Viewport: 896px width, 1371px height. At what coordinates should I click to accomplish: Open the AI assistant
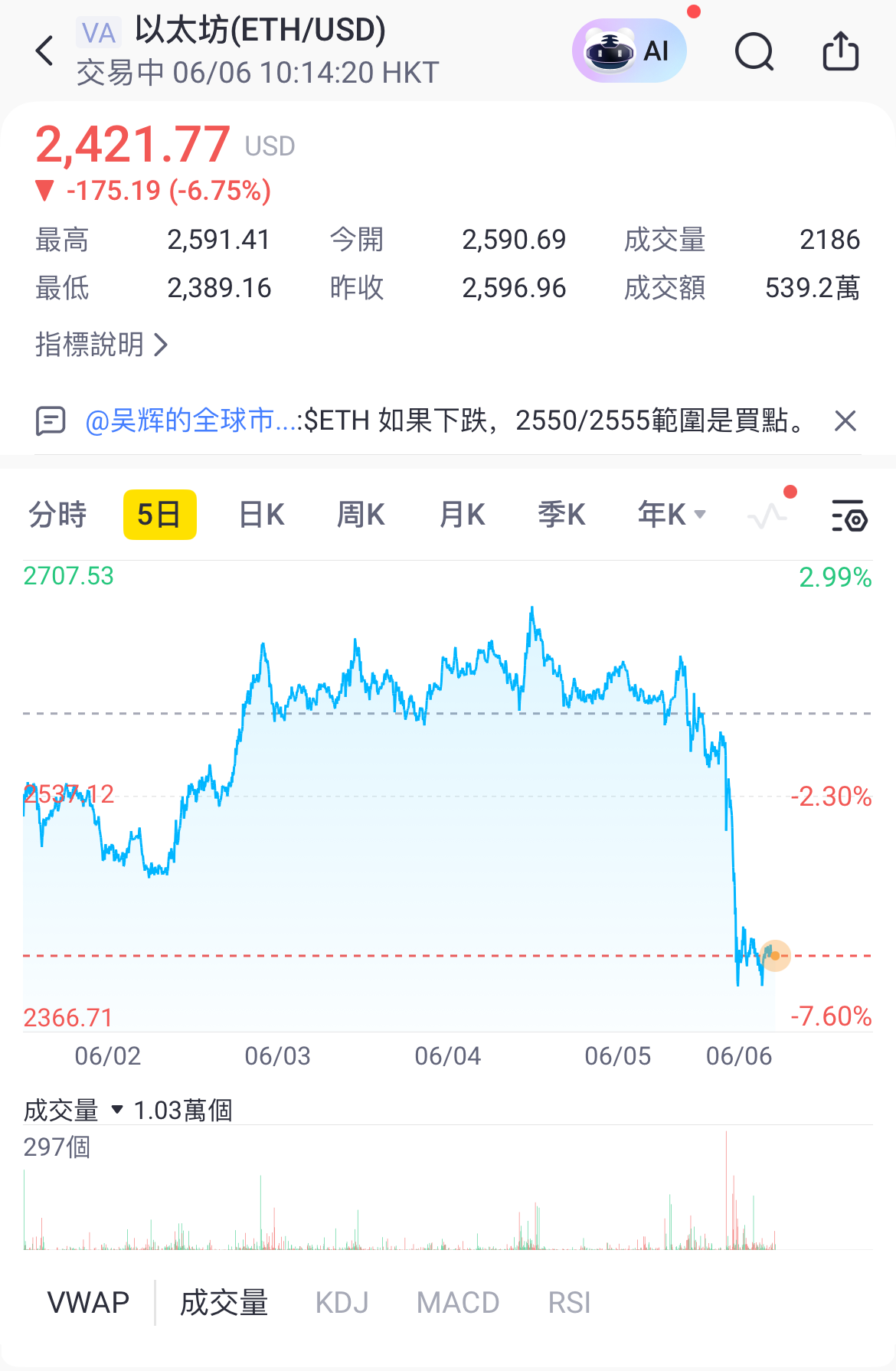(x=629, y=51)
